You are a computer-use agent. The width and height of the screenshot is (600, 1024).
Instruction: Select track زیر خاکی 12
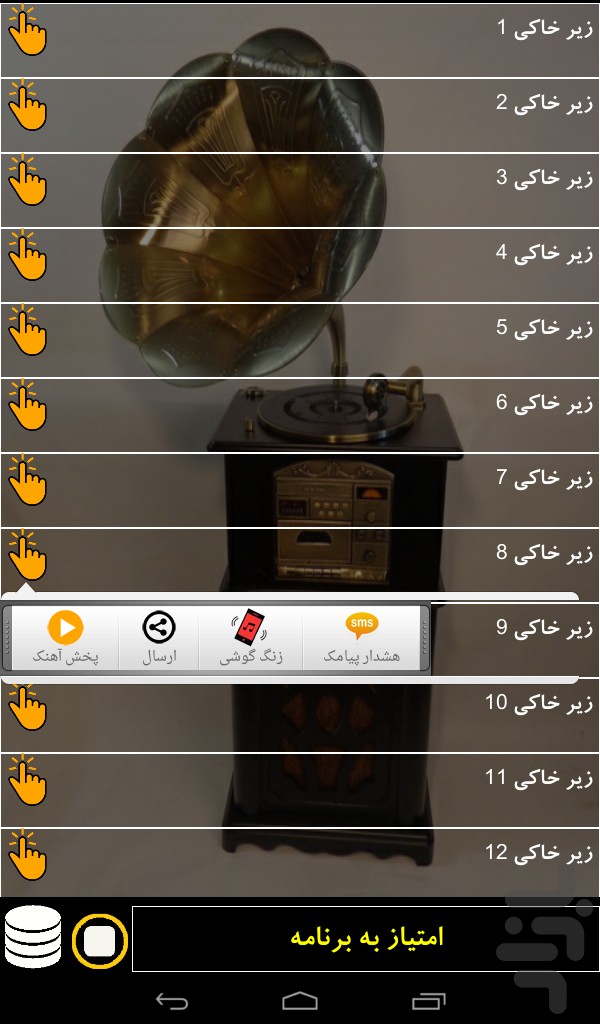tap(300, 862)
